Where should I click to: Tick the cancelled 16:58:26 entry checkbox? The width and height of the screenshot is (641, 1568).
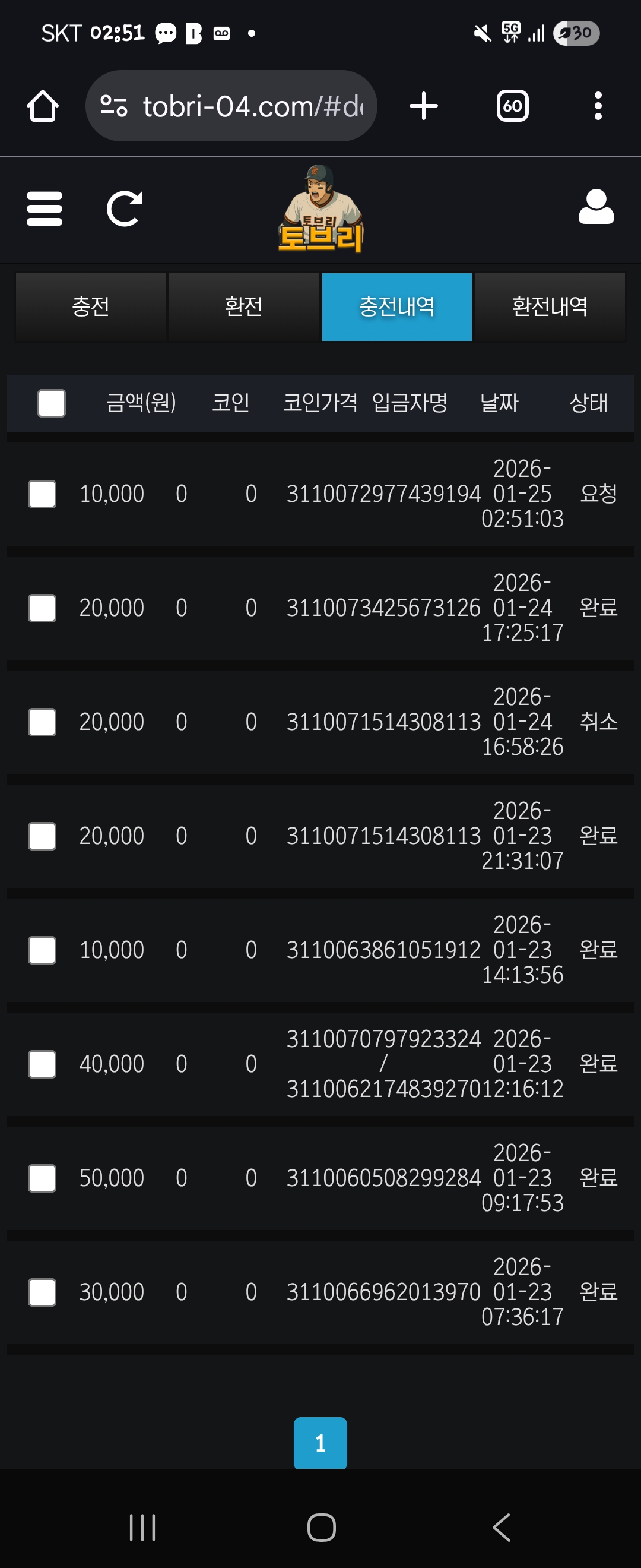[x=43, y=722]
